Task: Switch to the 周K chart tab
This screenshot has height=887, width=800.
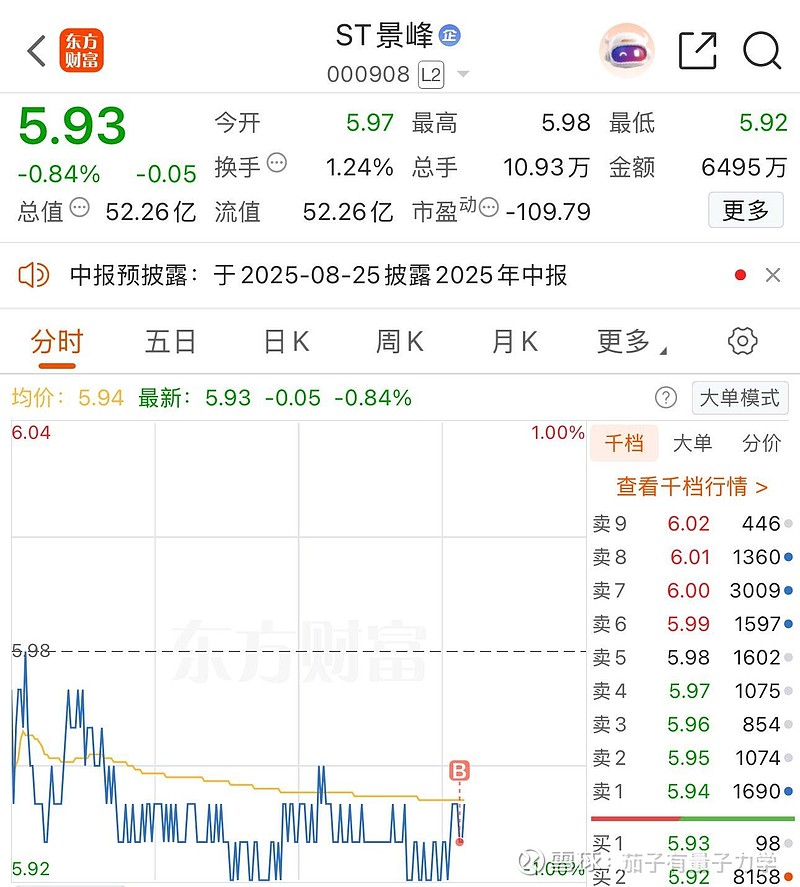Action: tap(400, 342)
